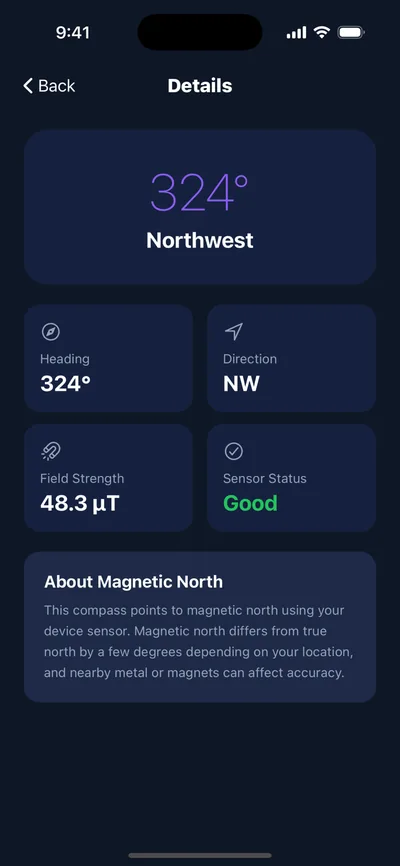Screen dimensions: 400x866
Task: Go back using the Back button
Action: [49, 86]
